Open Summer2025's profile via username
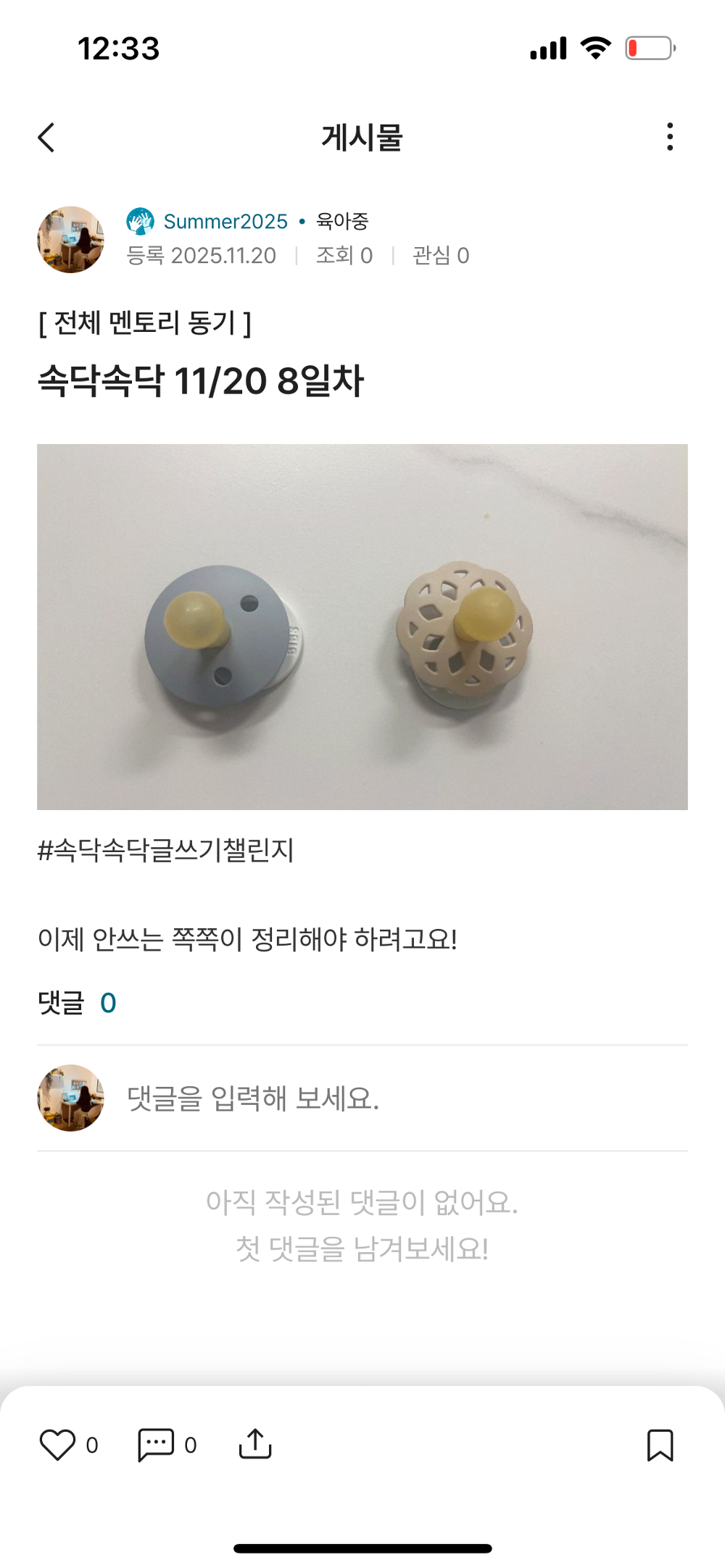Viewport: 725px width, 1568px height. point(225,221)
